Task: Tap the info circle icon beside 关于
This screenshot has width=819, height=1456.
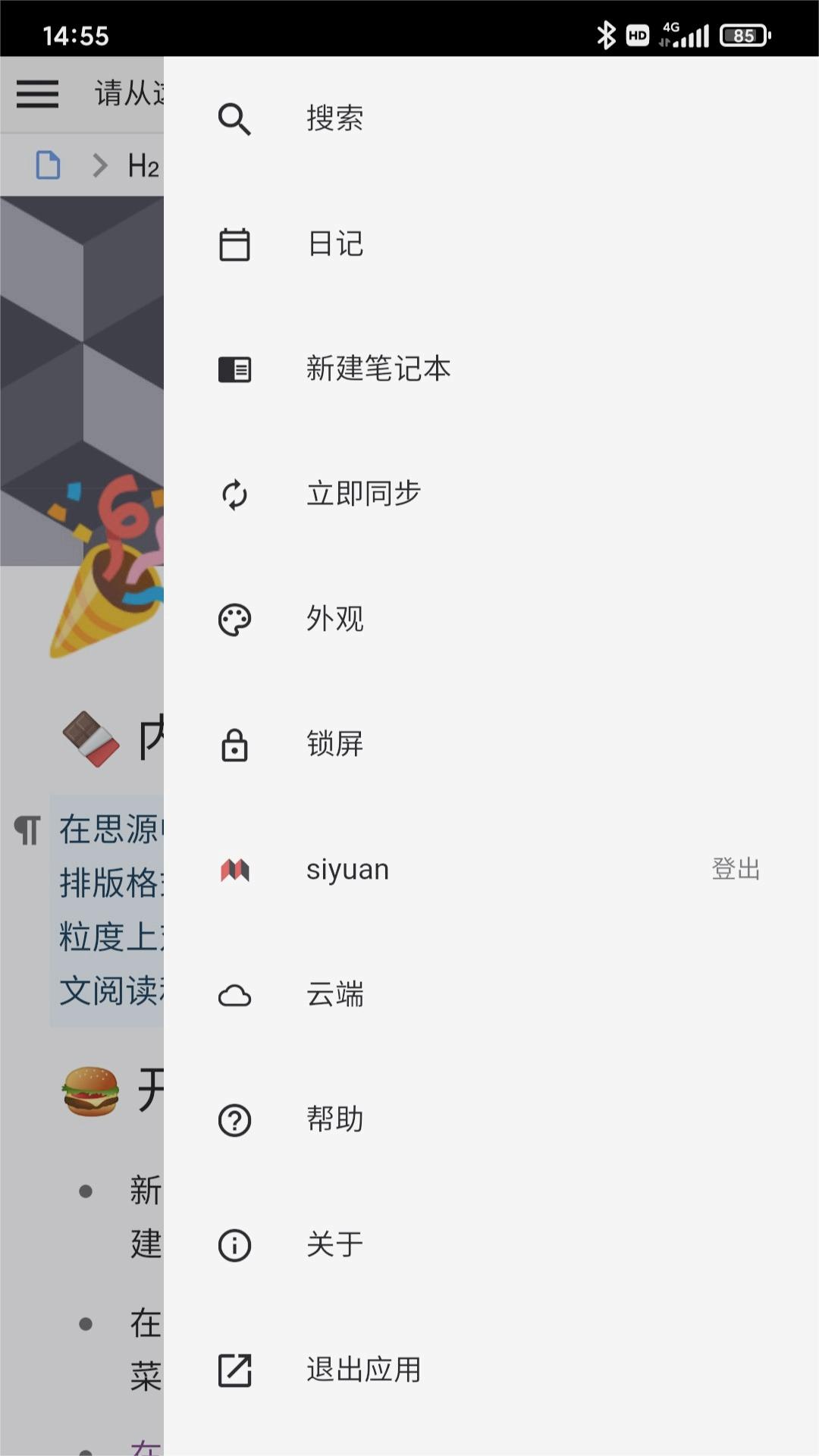Action: 234,1245
